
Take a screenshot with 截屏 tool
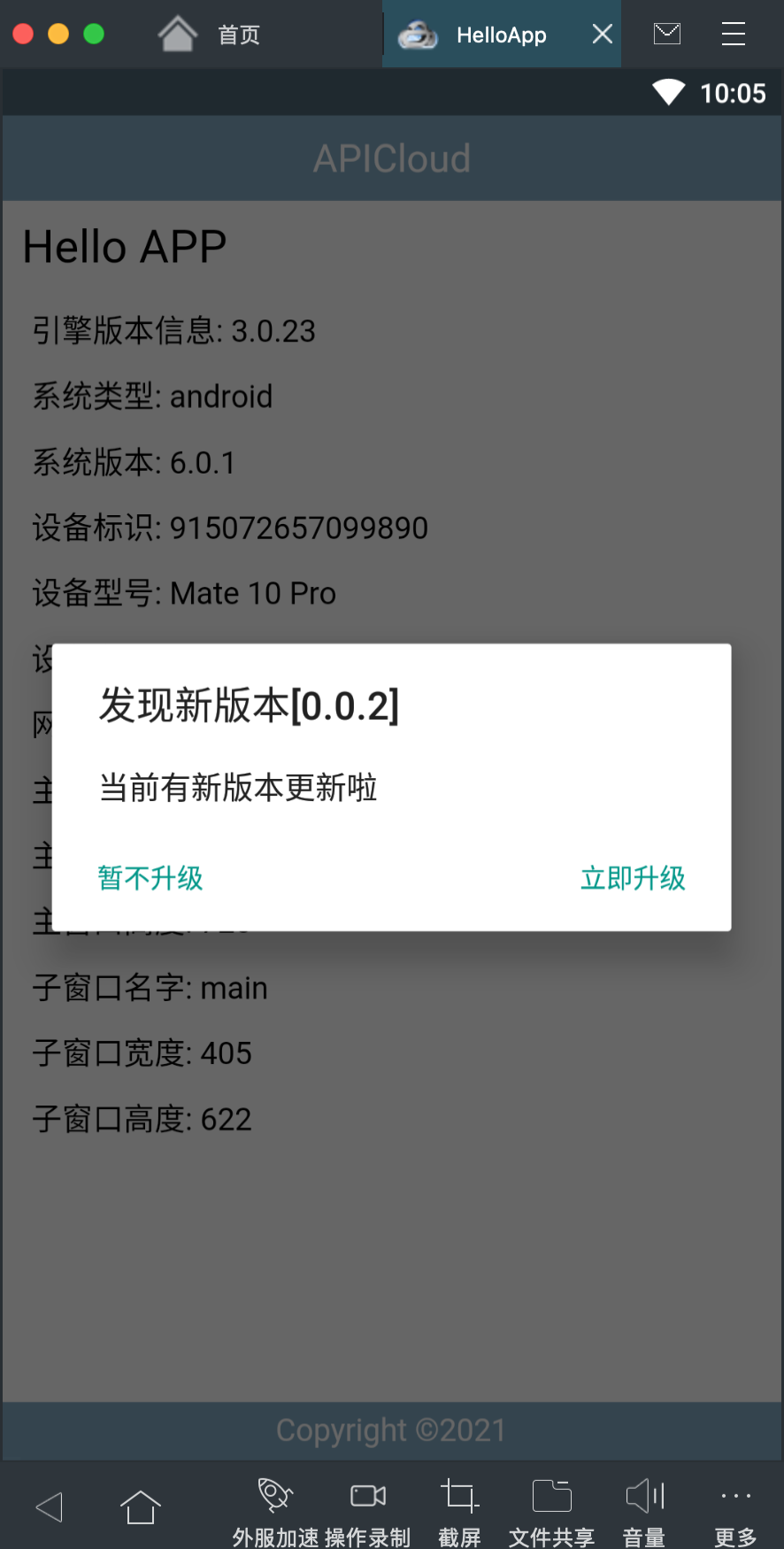click(x=459, y=1505)
